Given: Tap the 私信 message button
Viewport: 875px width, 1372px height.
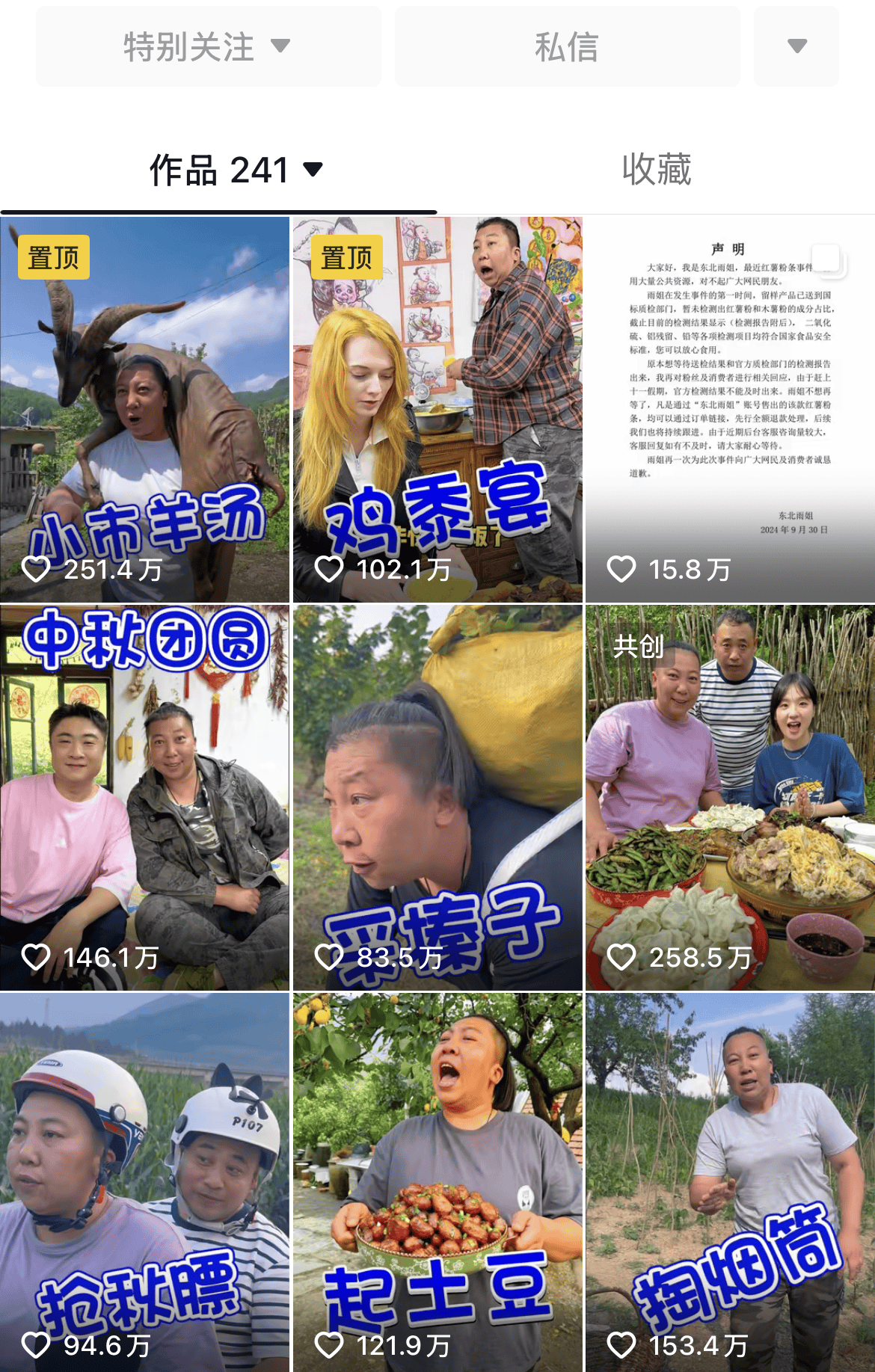Looking at the screenshot, I should click(566, 46).
